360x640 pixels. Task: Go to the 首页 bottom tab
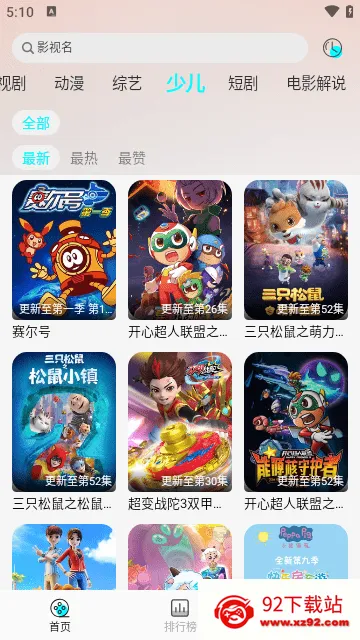point(60,616)
